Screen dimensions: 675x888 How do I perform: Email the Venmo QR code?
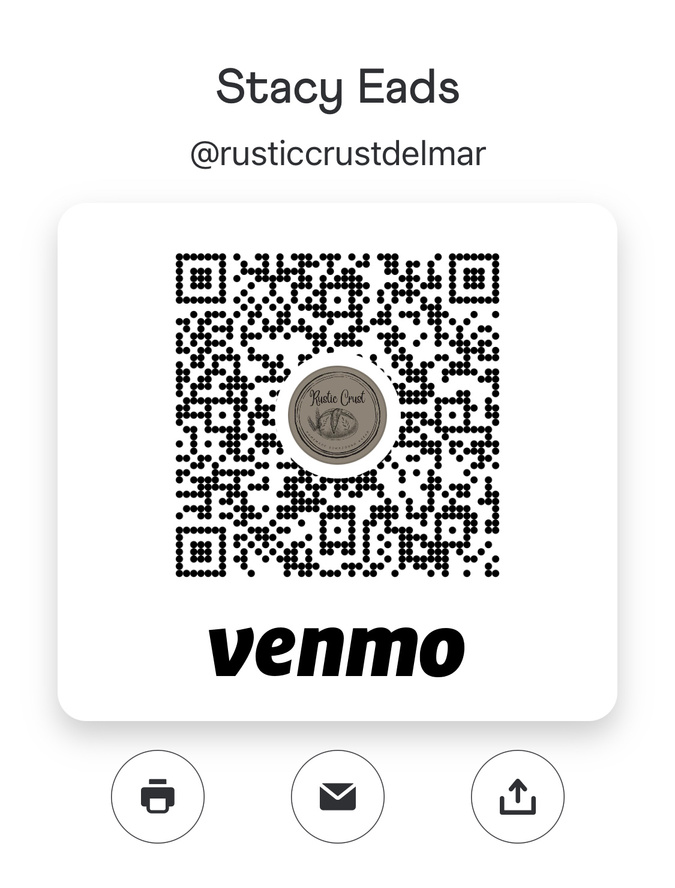click(x=337, y=797)
